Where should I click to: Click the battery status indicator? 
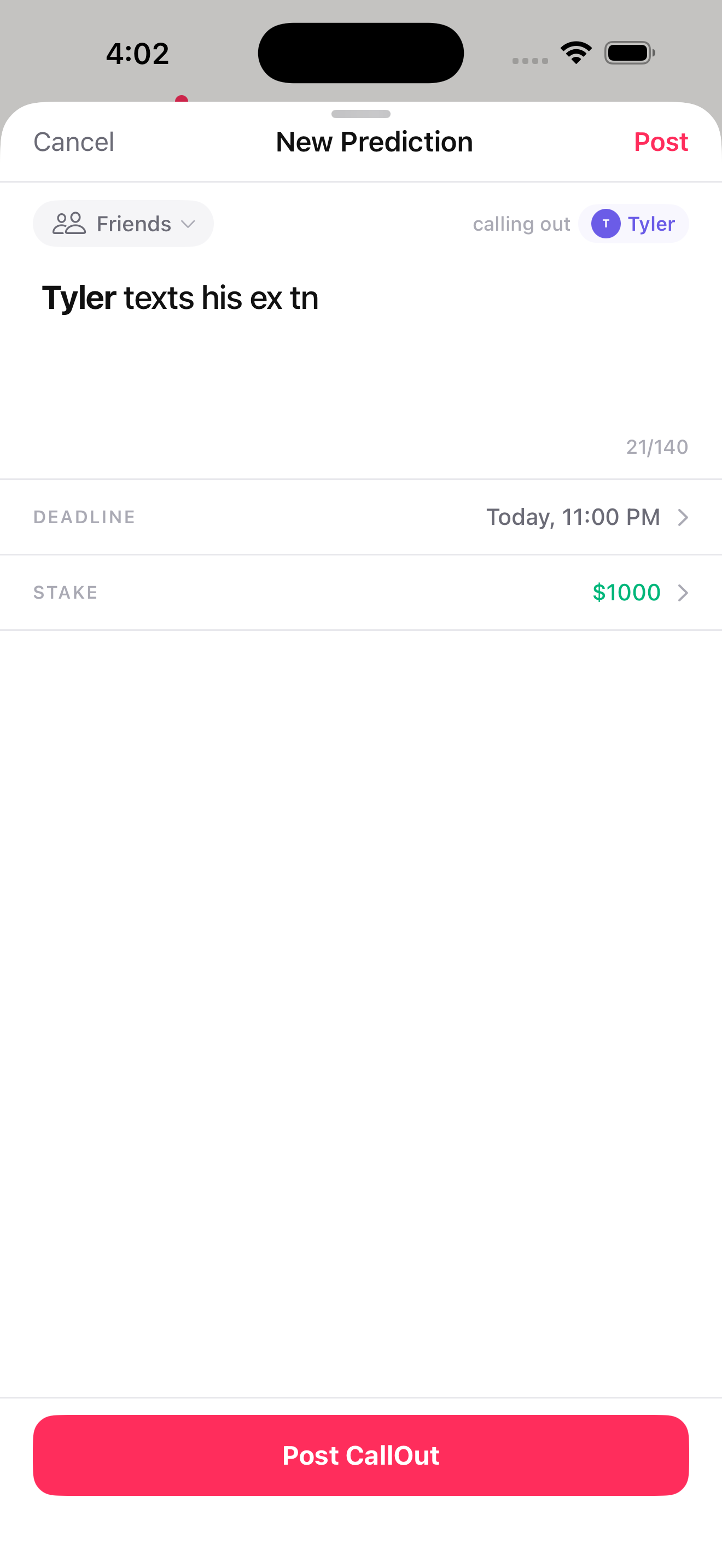pos(630,52)
